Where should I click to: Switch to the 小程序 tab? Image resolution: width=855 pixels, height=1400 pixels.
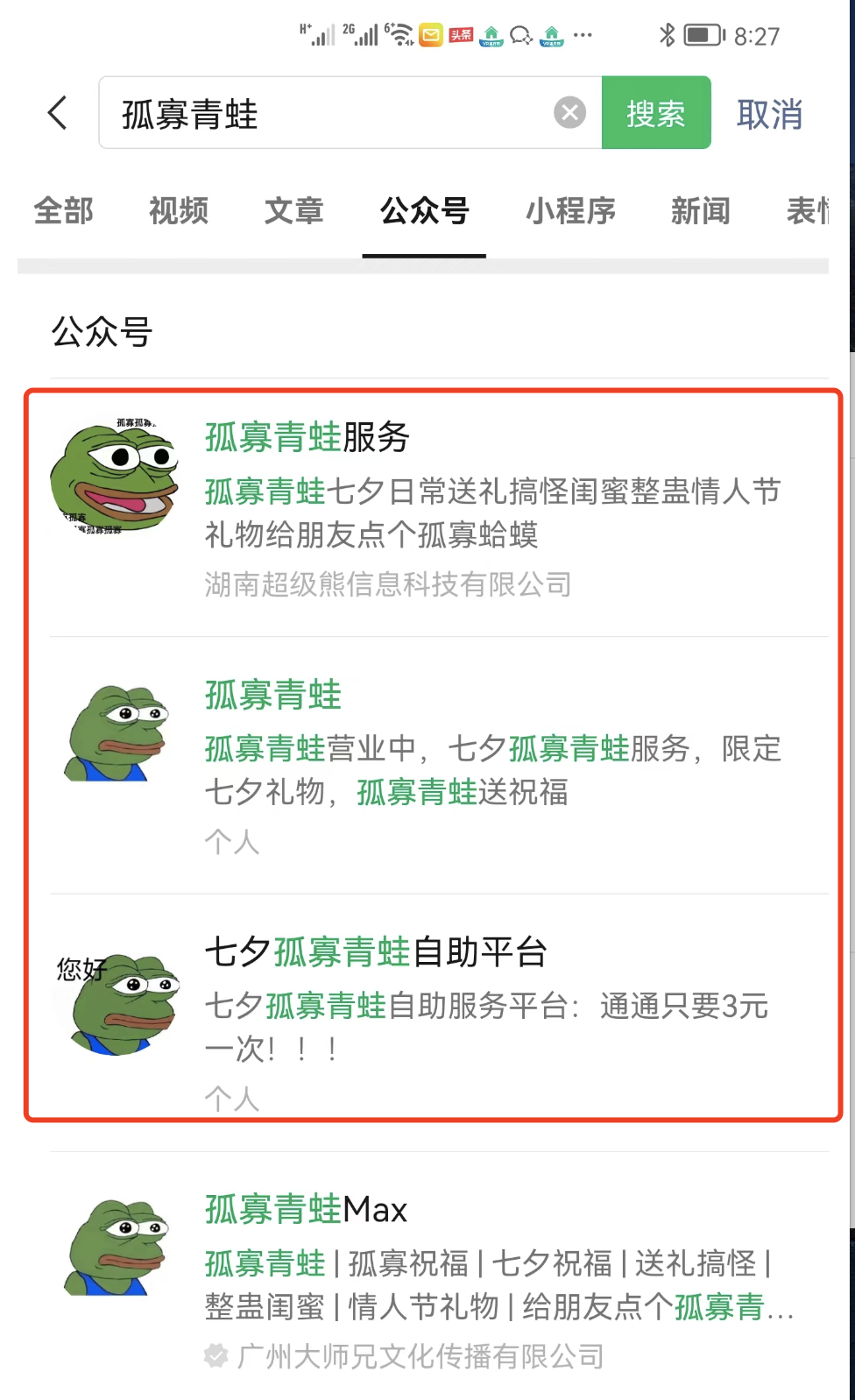570,211
